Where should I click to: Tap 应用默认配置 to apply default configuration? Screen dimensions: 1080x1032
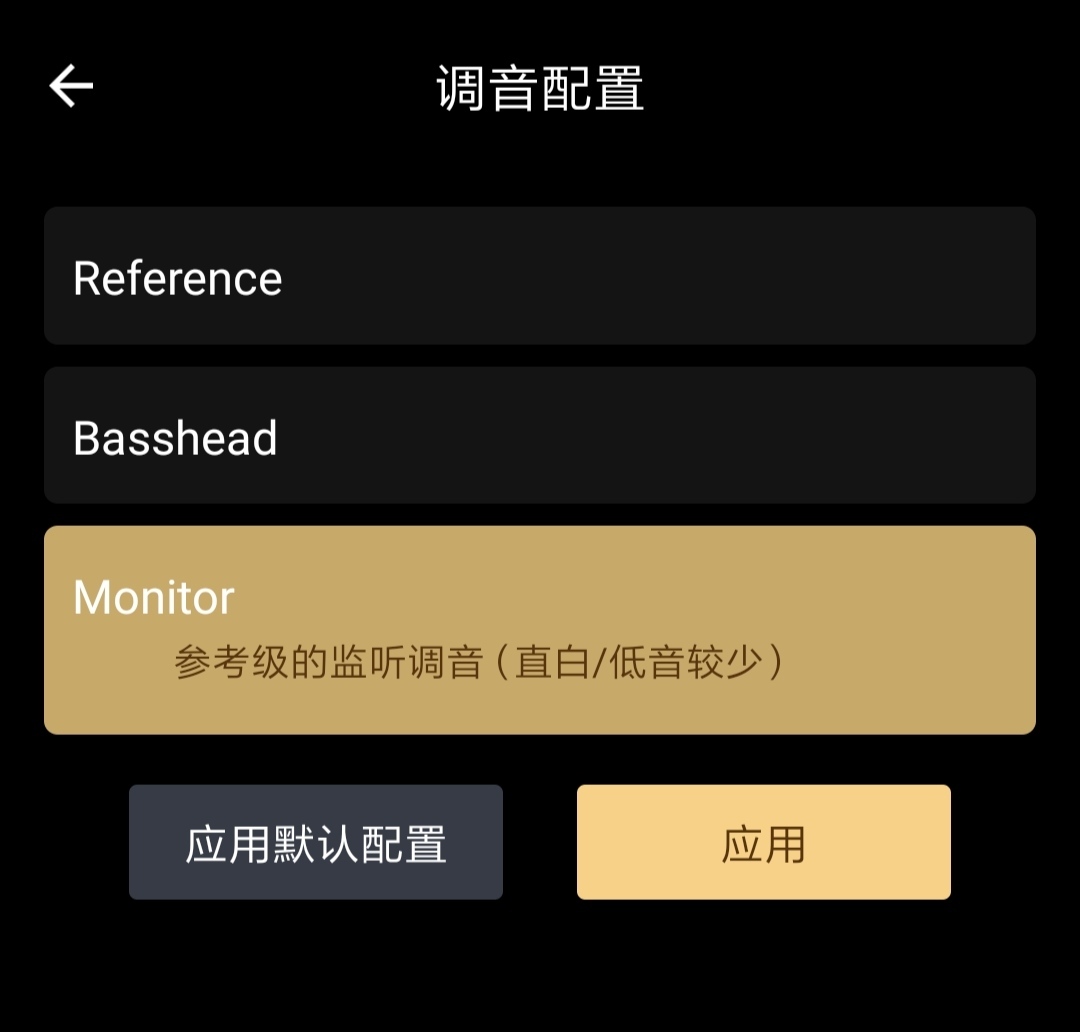[x=315, y=842]
